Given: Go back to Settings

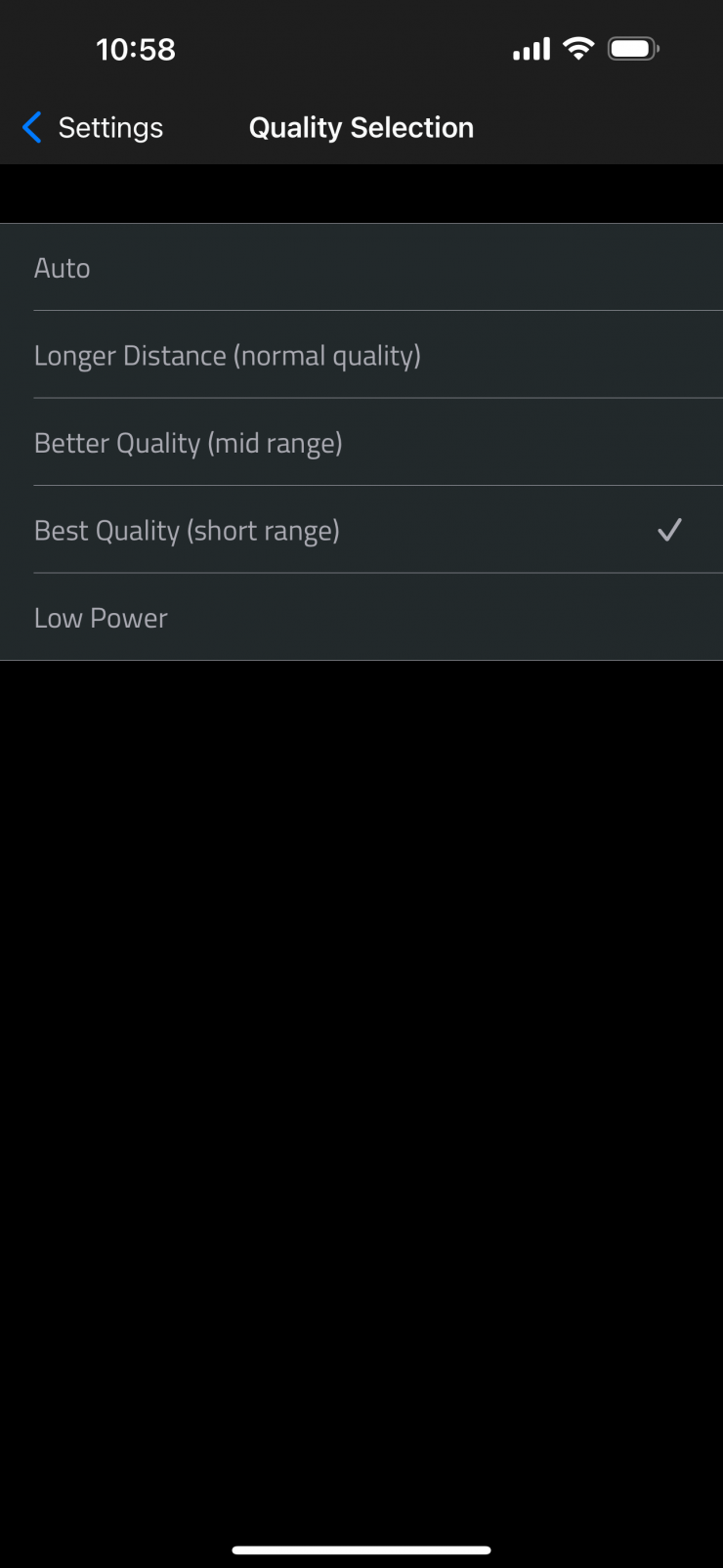Looking at the screenshot, I should pos(93,128).
